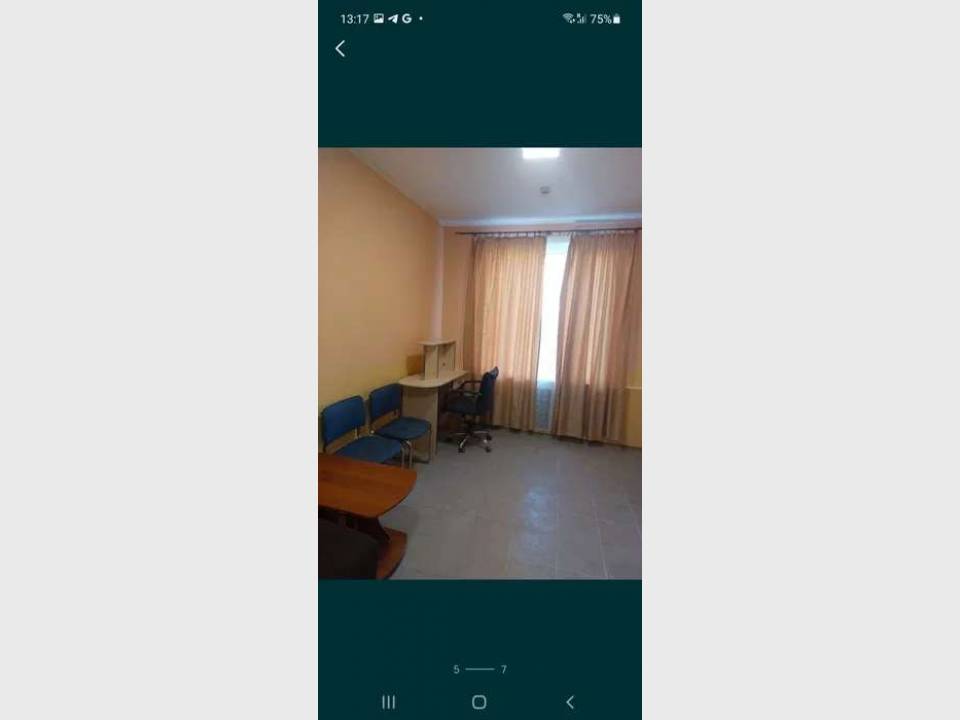Open recent apps from navigation bar
The width and height of the screenshot is (960, 720).
[x=389, y=702]
